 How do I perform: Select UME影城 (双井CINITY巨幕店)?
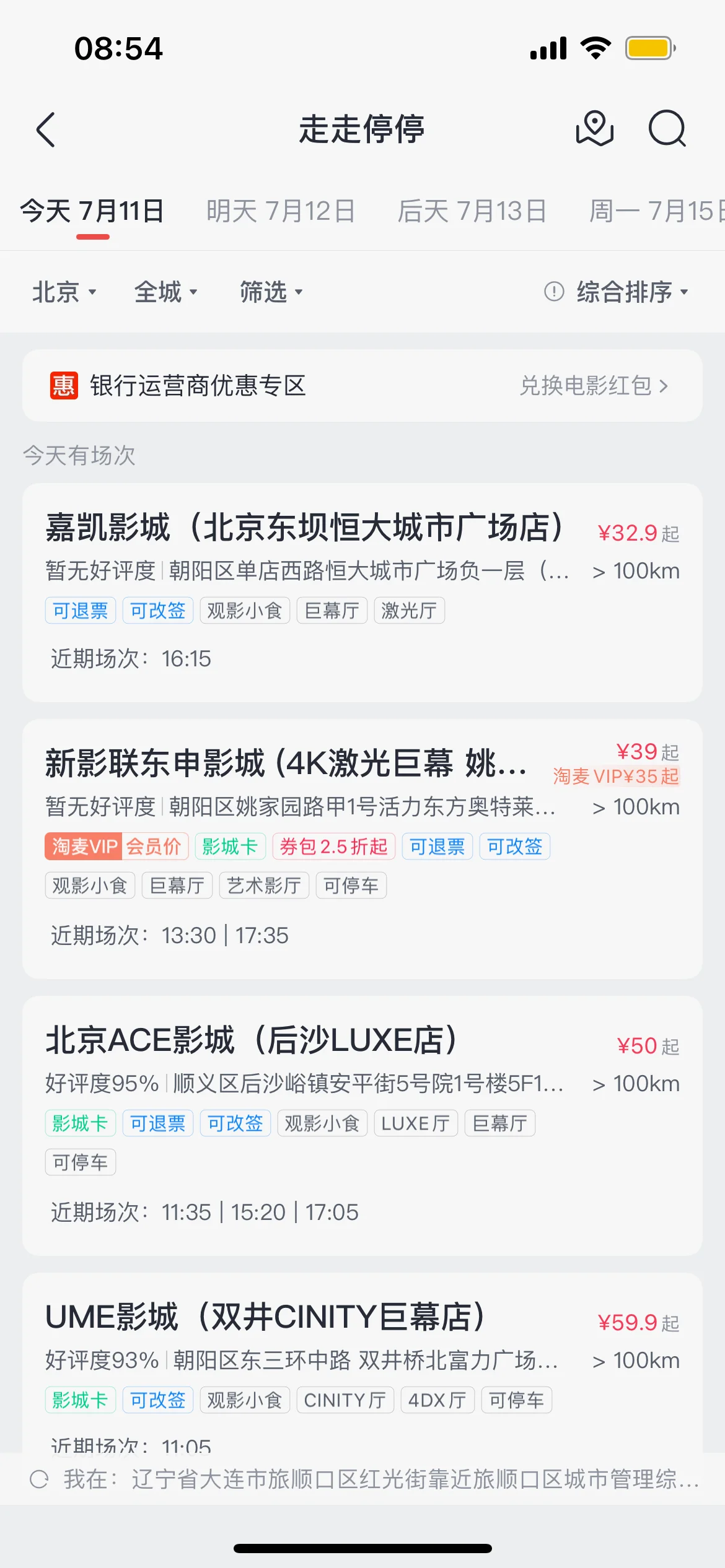point(362,1362)
